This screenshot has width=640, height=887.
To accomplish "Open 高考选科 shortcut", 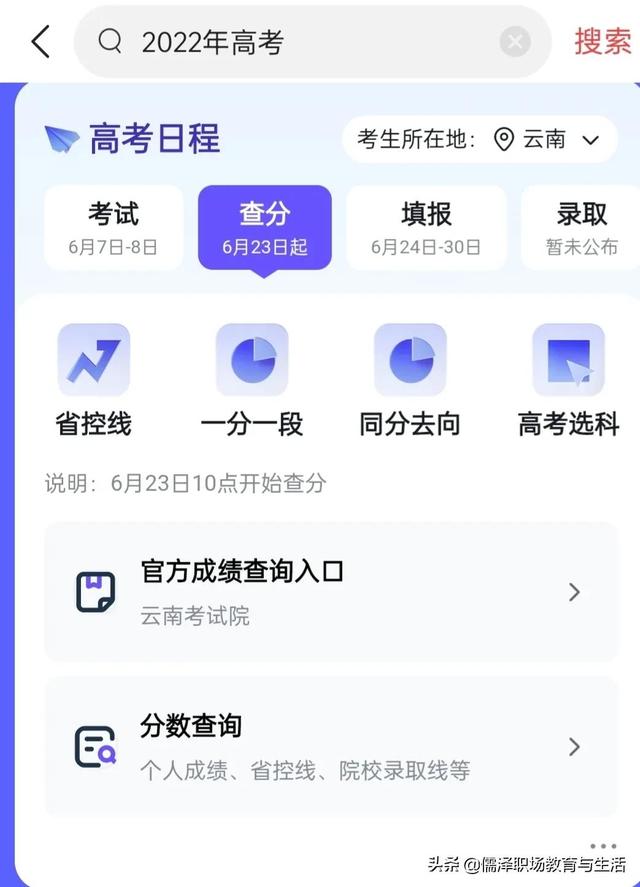I will coord(568,380).
